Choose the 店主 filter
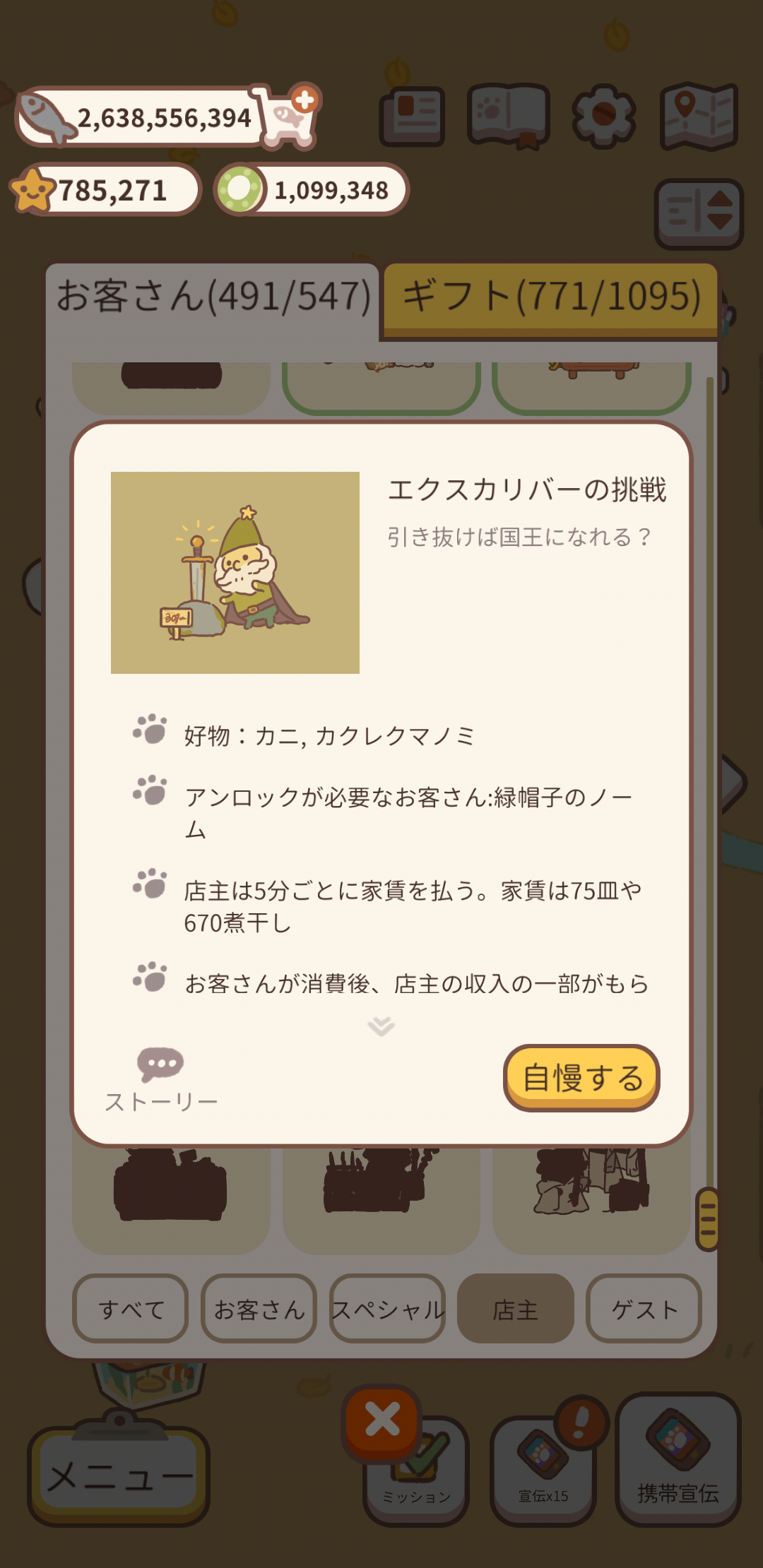This screenshot has height=1568, width=763. click(x=515, y=1309)
